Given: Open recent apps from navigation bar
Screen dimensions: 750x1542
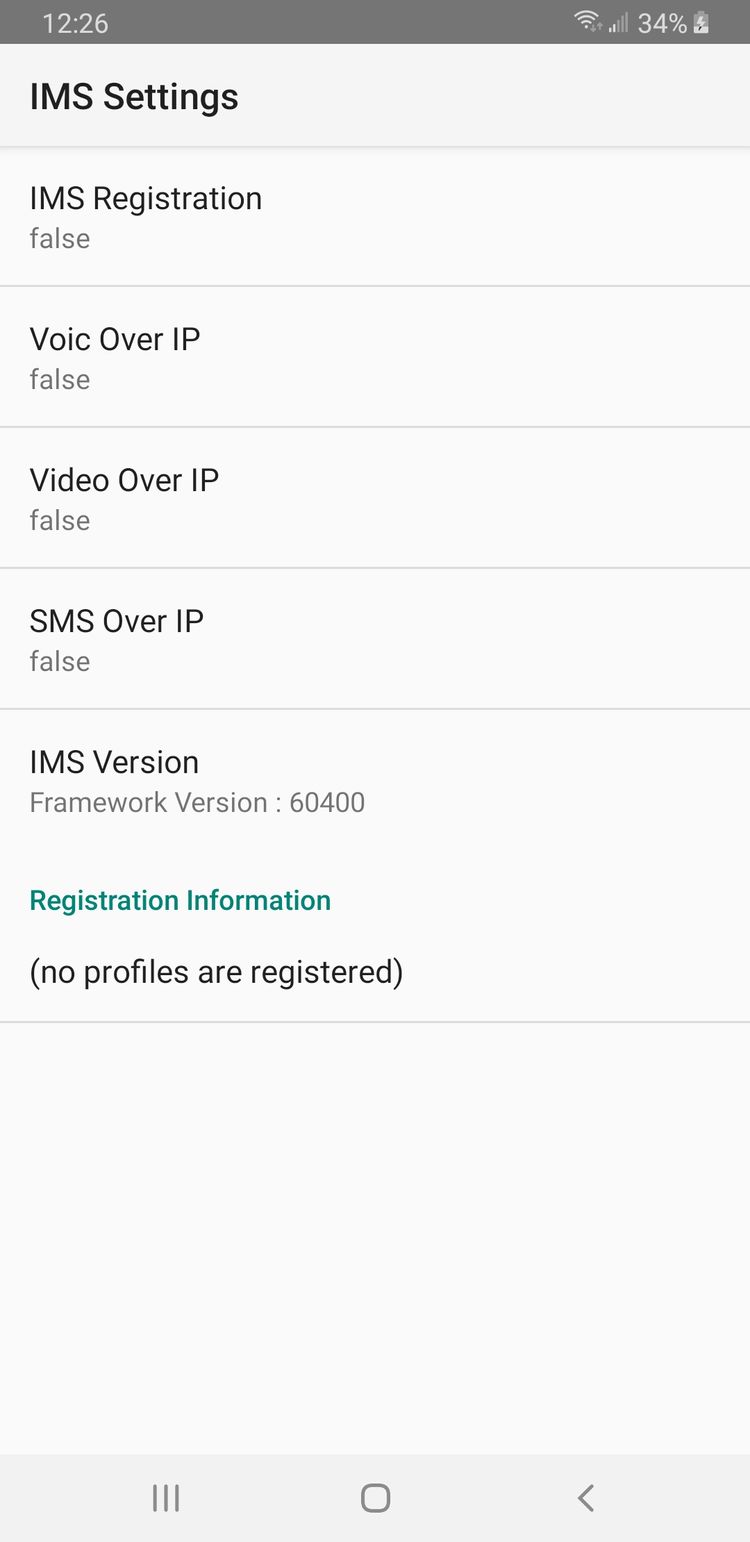Looking at the screenshot, I should pyautogui.click(x=165, y=1497).
